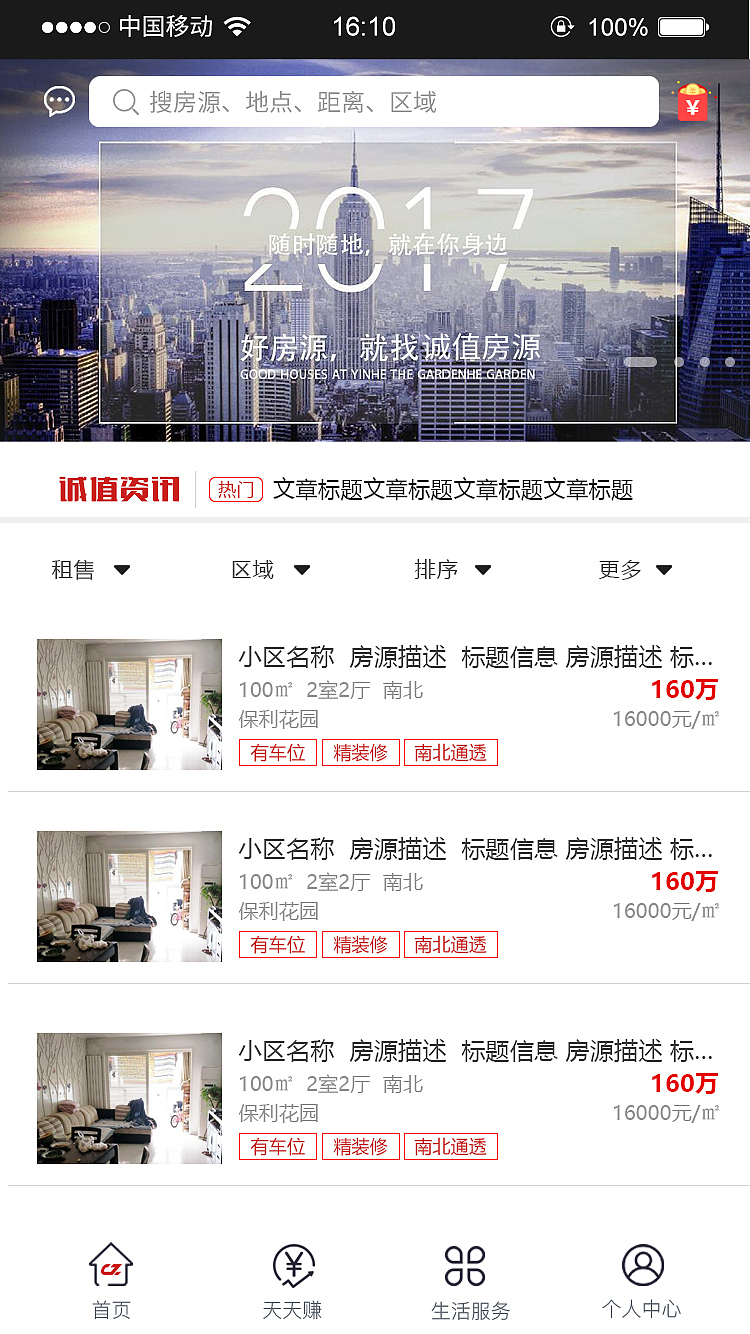Go to the 生活服务 tab
Image resolution: width=750 pixels, height=1334 pixels.
coord(470,1281)
